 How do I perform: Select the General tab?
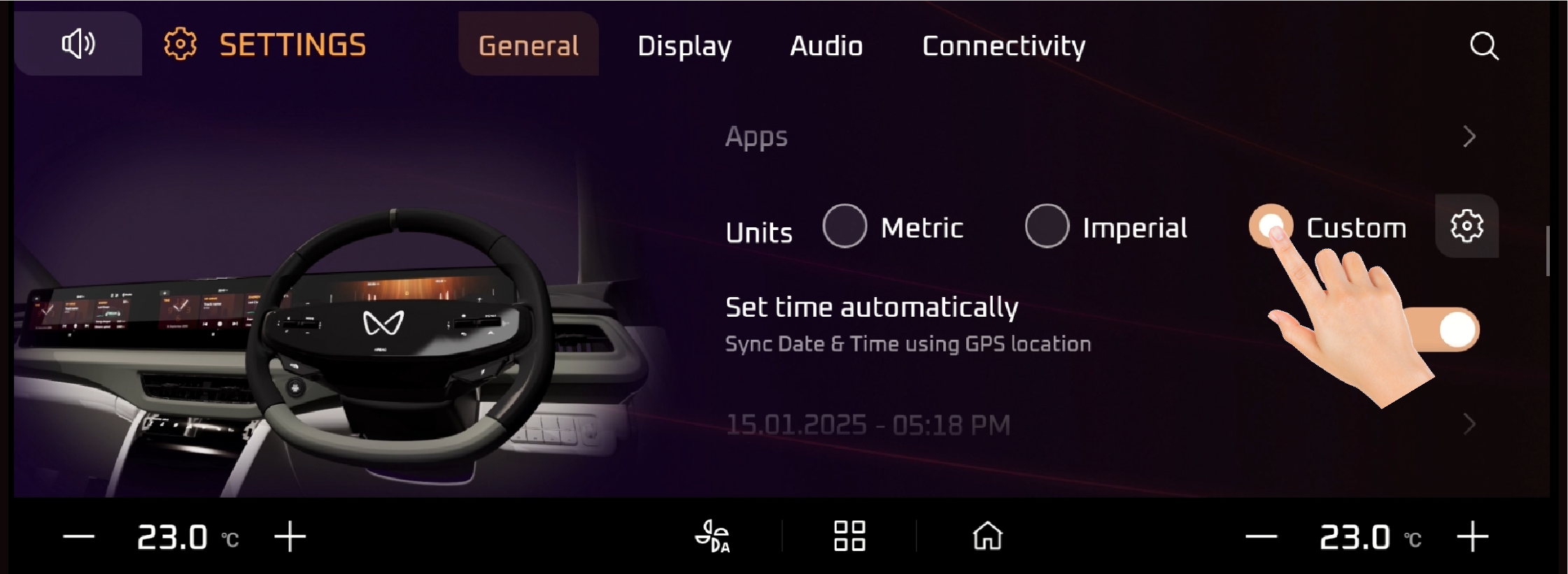point(528,46)
